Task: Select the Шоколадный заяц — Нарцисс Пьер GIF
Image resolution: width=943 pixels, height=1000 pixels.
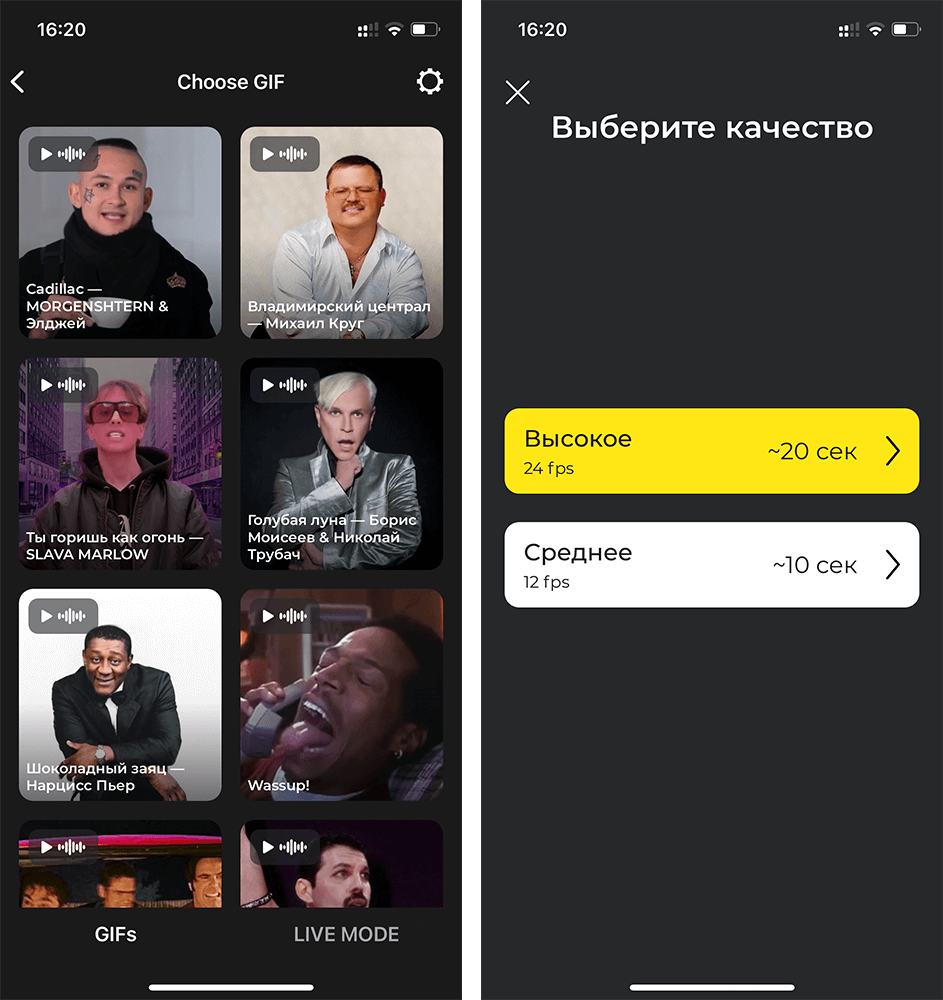Action: click(120, 695)
